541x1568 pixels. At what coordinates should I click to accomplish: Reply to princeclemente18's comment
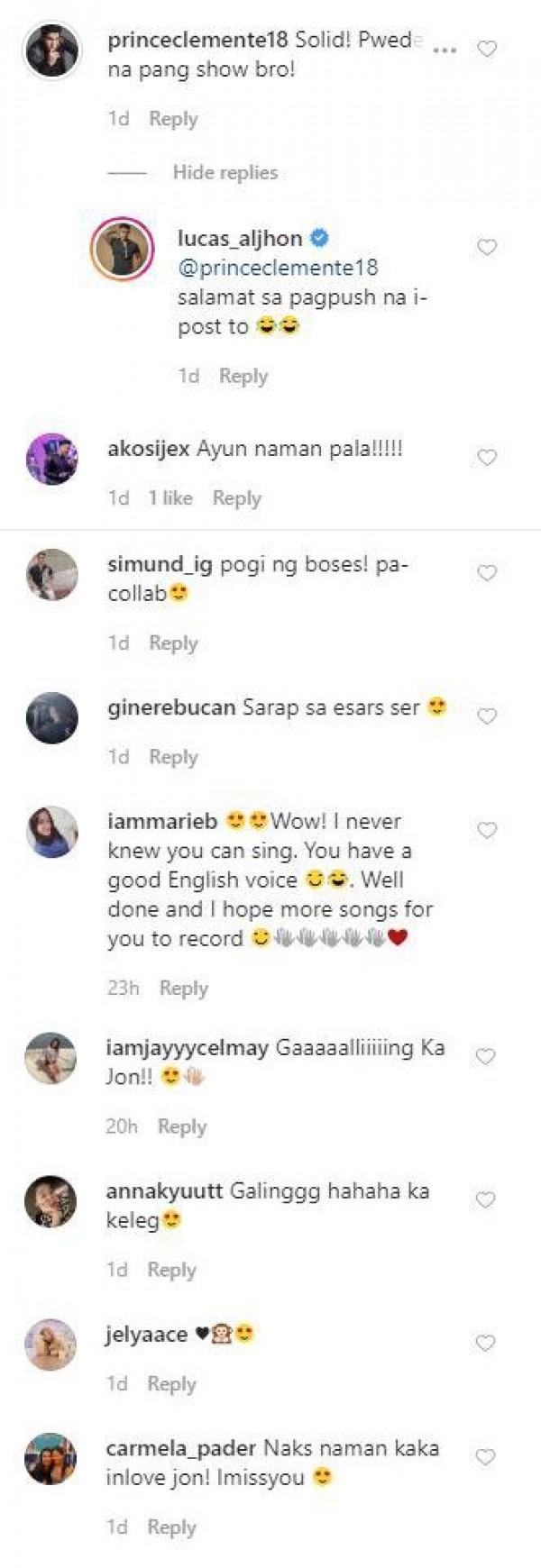click(x=173, y=119)
